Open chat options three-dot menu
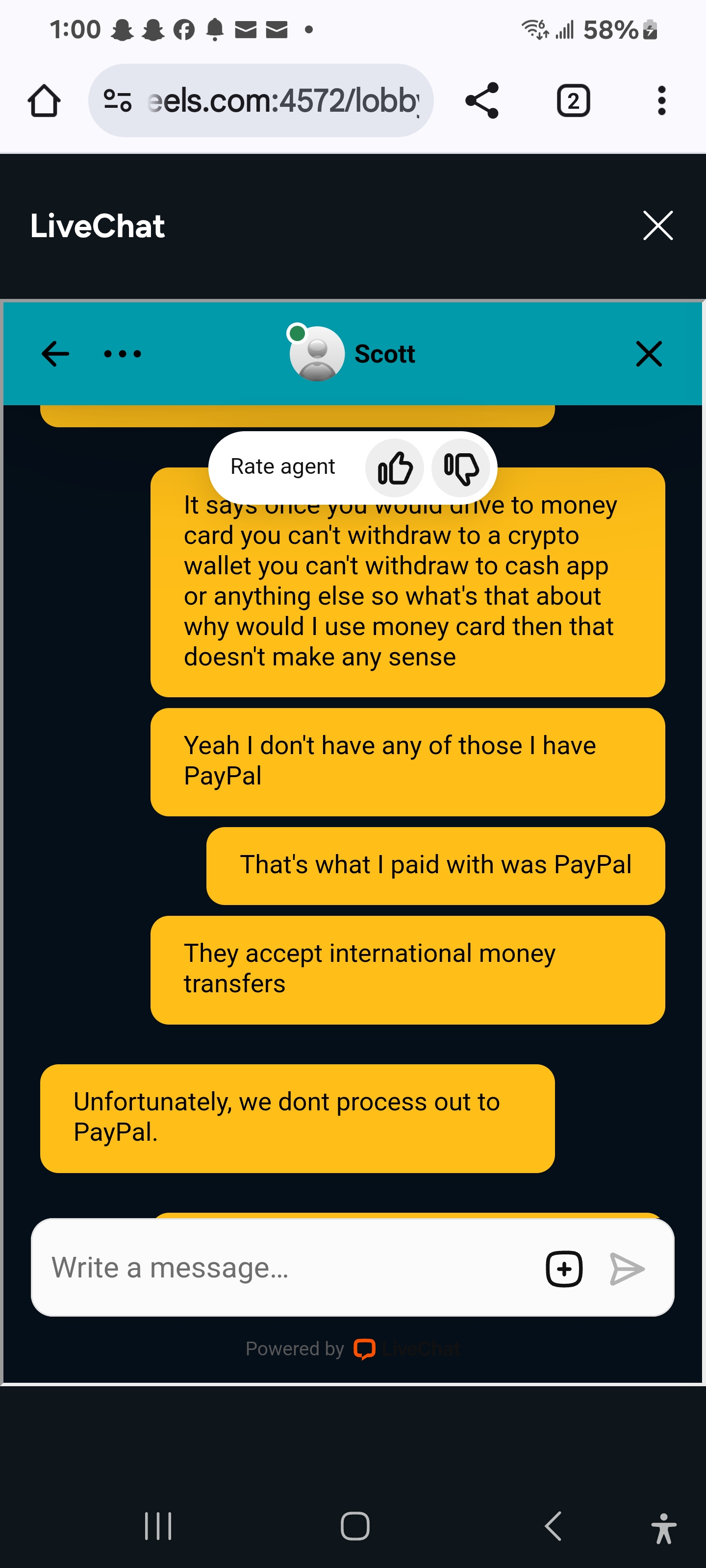Viewport: 706px width, 1568px height. [123, 354]
